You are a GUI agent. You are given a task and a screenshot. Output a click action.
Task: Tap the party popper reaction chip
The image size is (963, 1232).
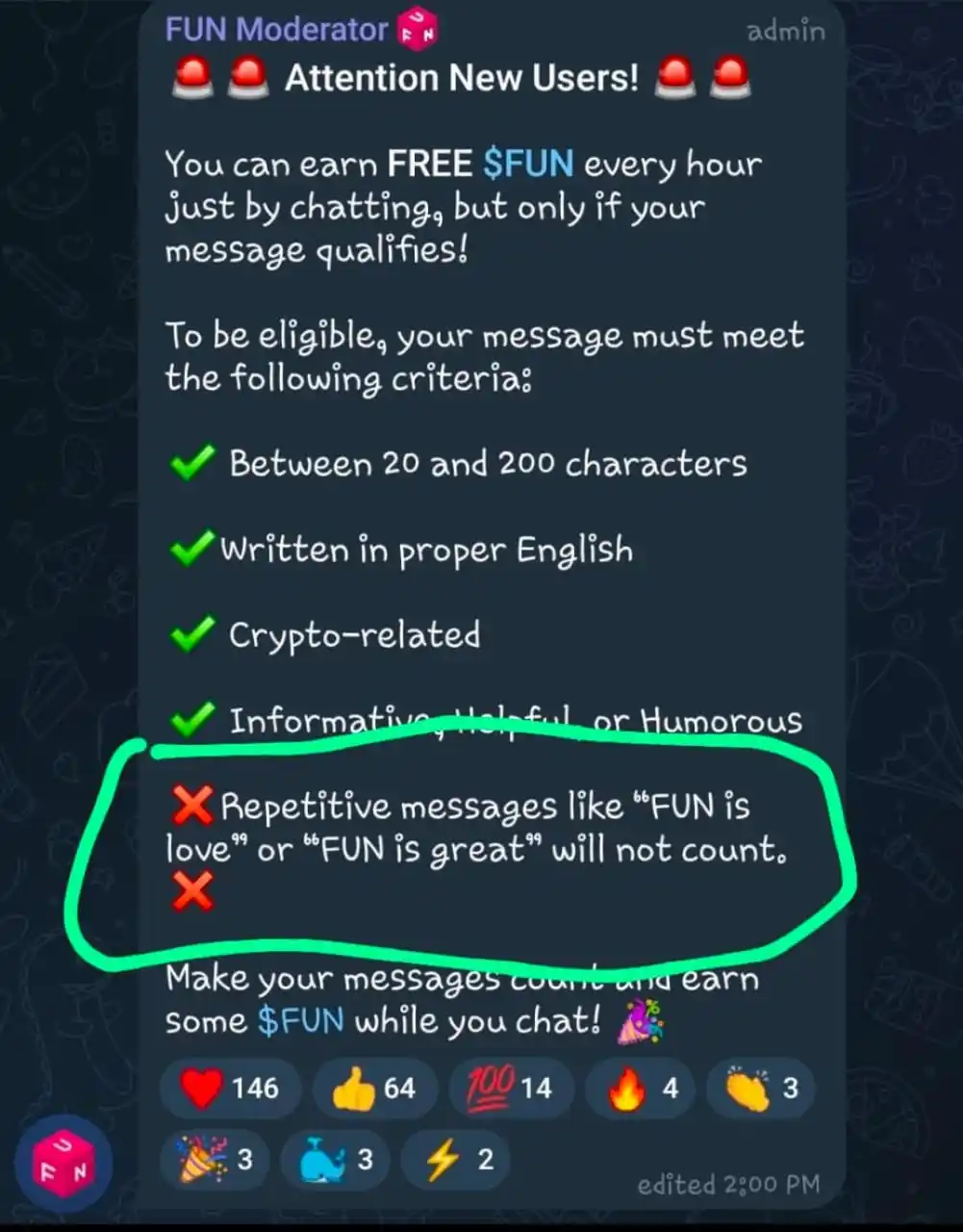point(215,1159)
